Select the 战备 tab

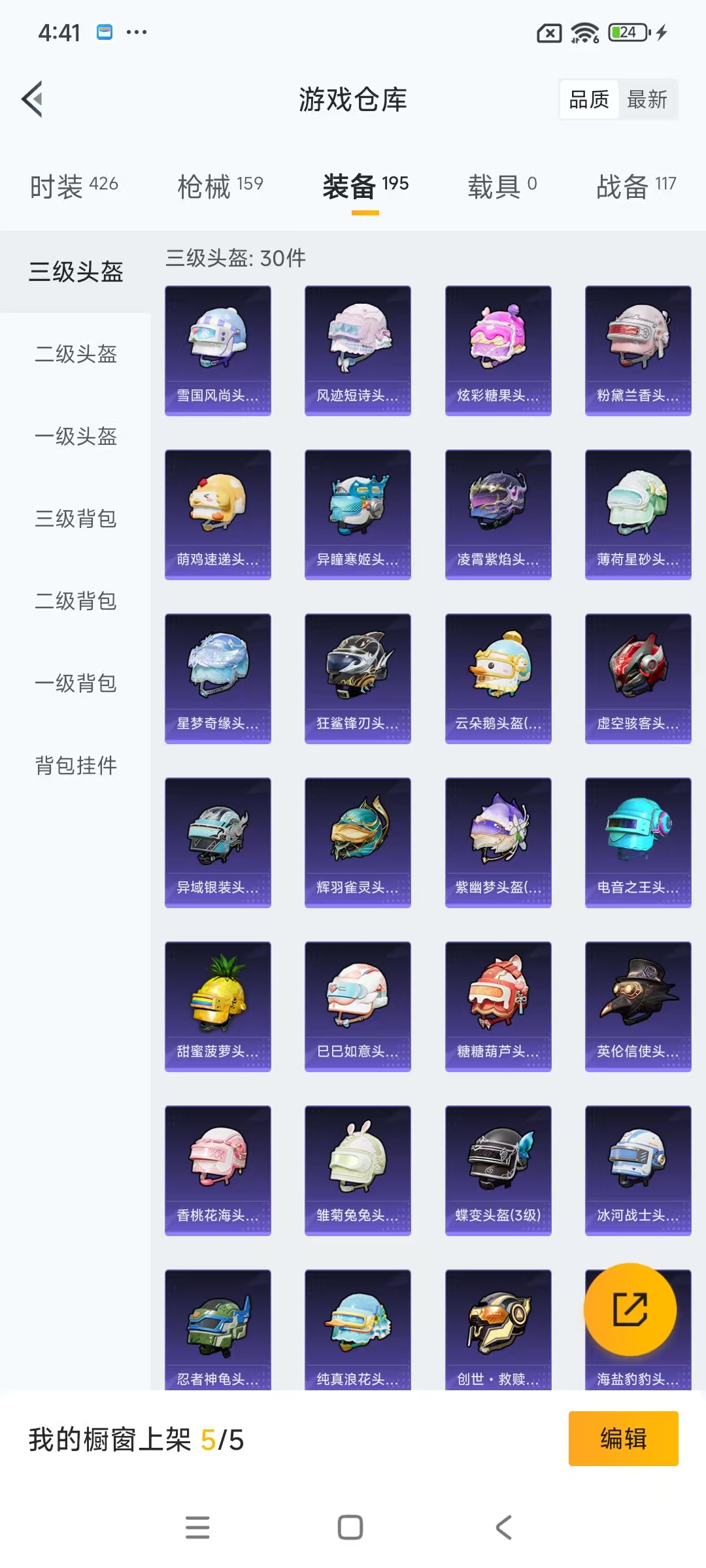click(x=636, y=186)
